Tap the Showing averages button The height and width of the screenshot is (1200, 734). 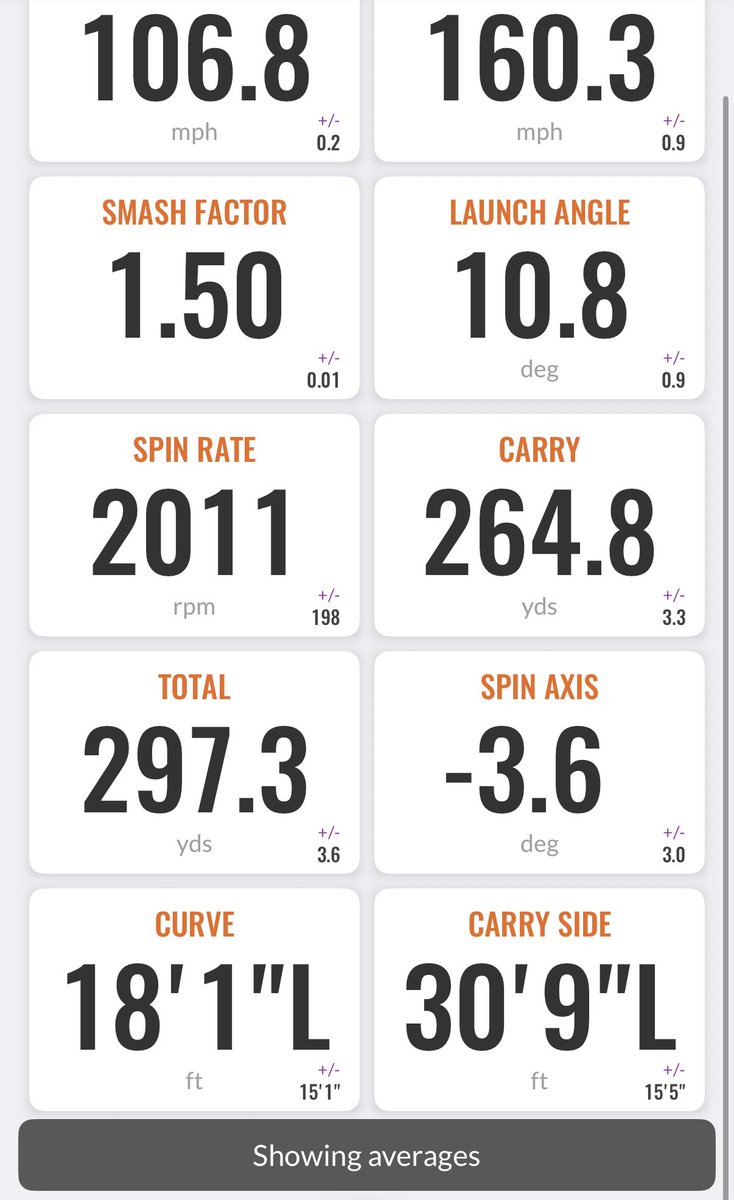click(x=367, y=1156)
